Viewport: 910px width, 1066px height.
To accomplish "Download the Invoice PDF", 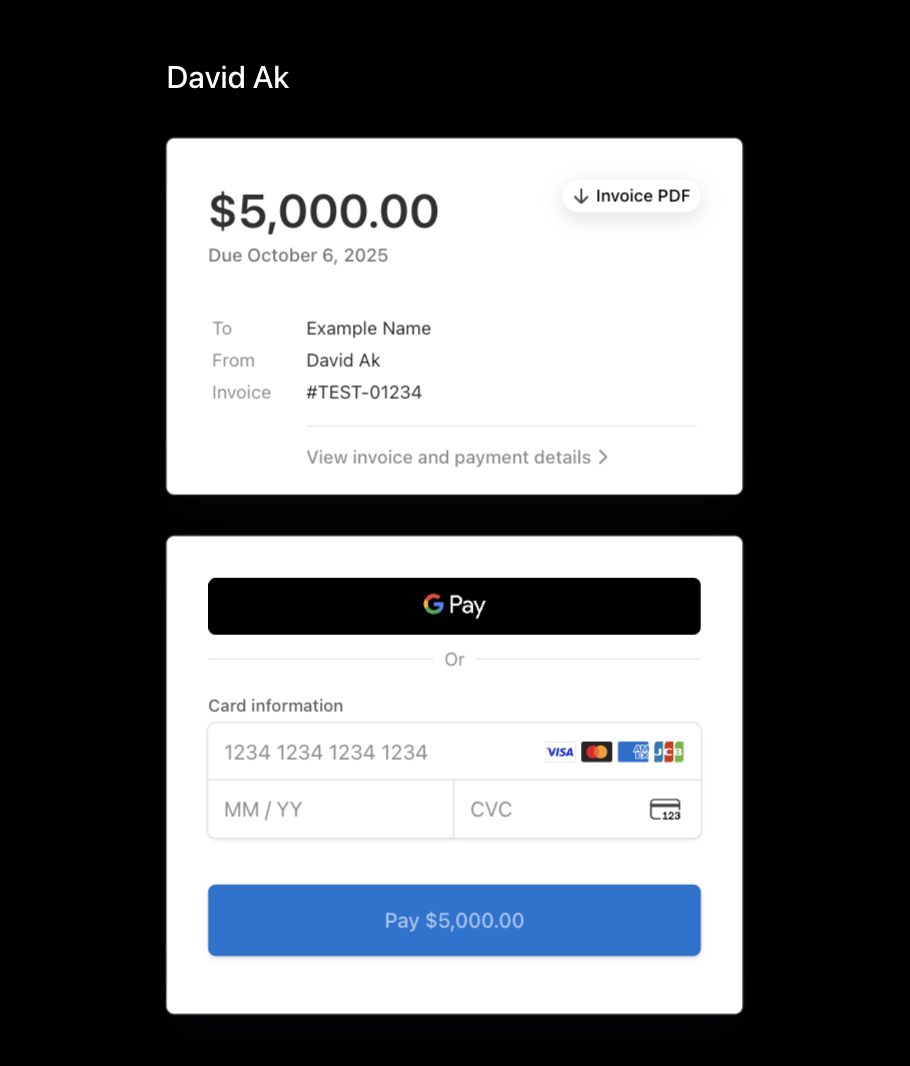I will point(632,196).
